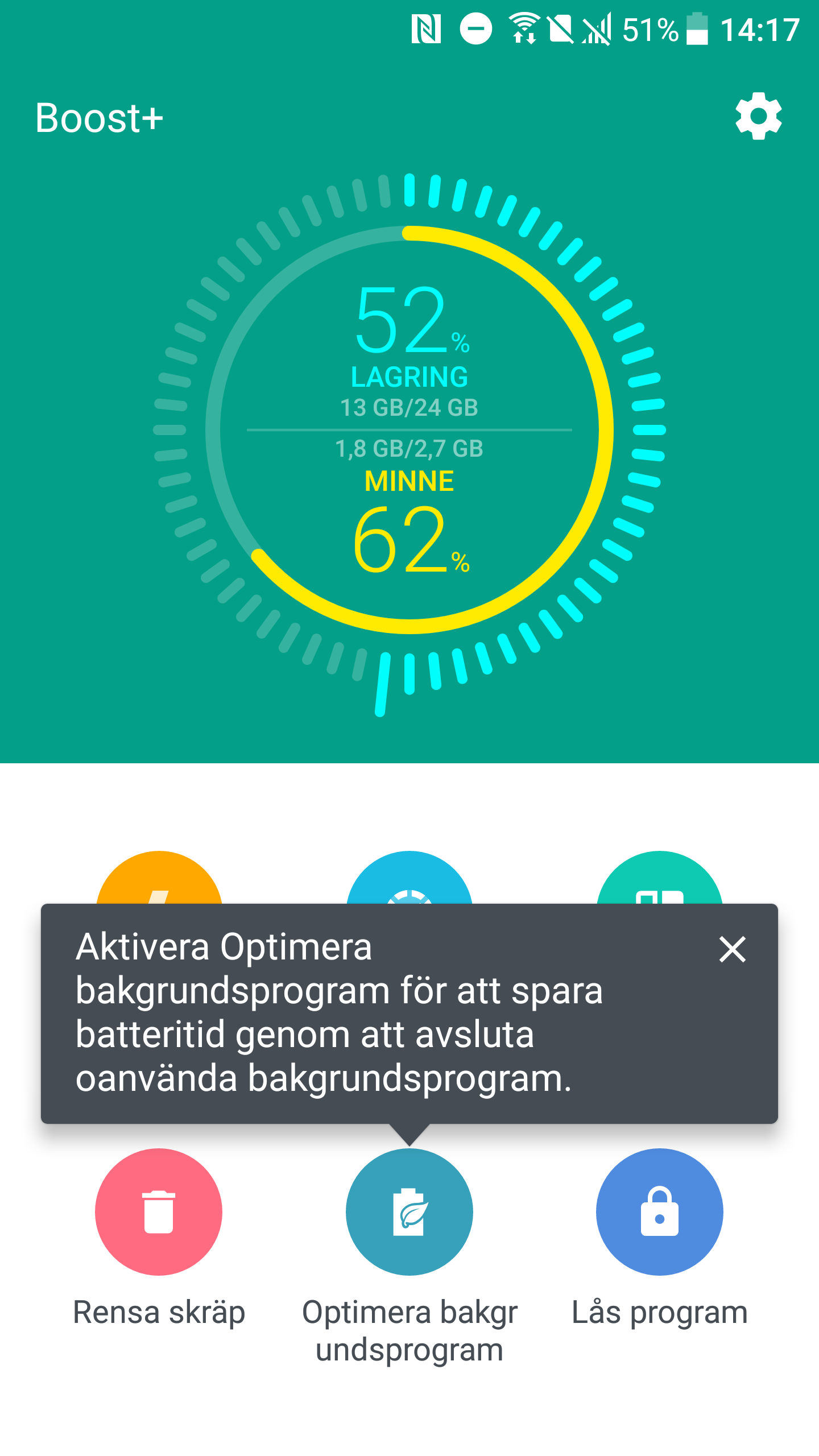Viewport: 819px width, 1456px height.
Task: Open Lås program
Action: click(659, 1212)
